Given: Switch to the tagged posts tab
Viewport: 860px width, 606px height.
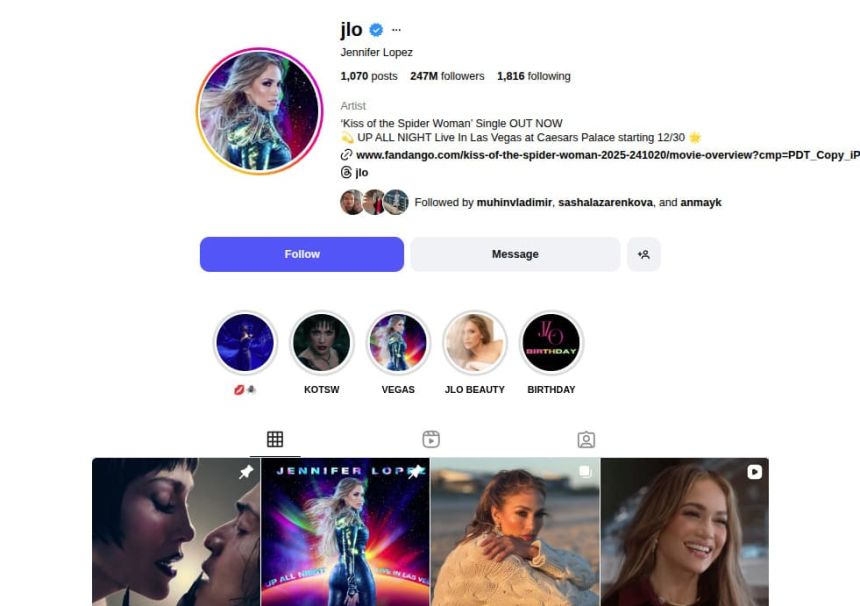Looking at the screenshot, I should click(586, 439).
